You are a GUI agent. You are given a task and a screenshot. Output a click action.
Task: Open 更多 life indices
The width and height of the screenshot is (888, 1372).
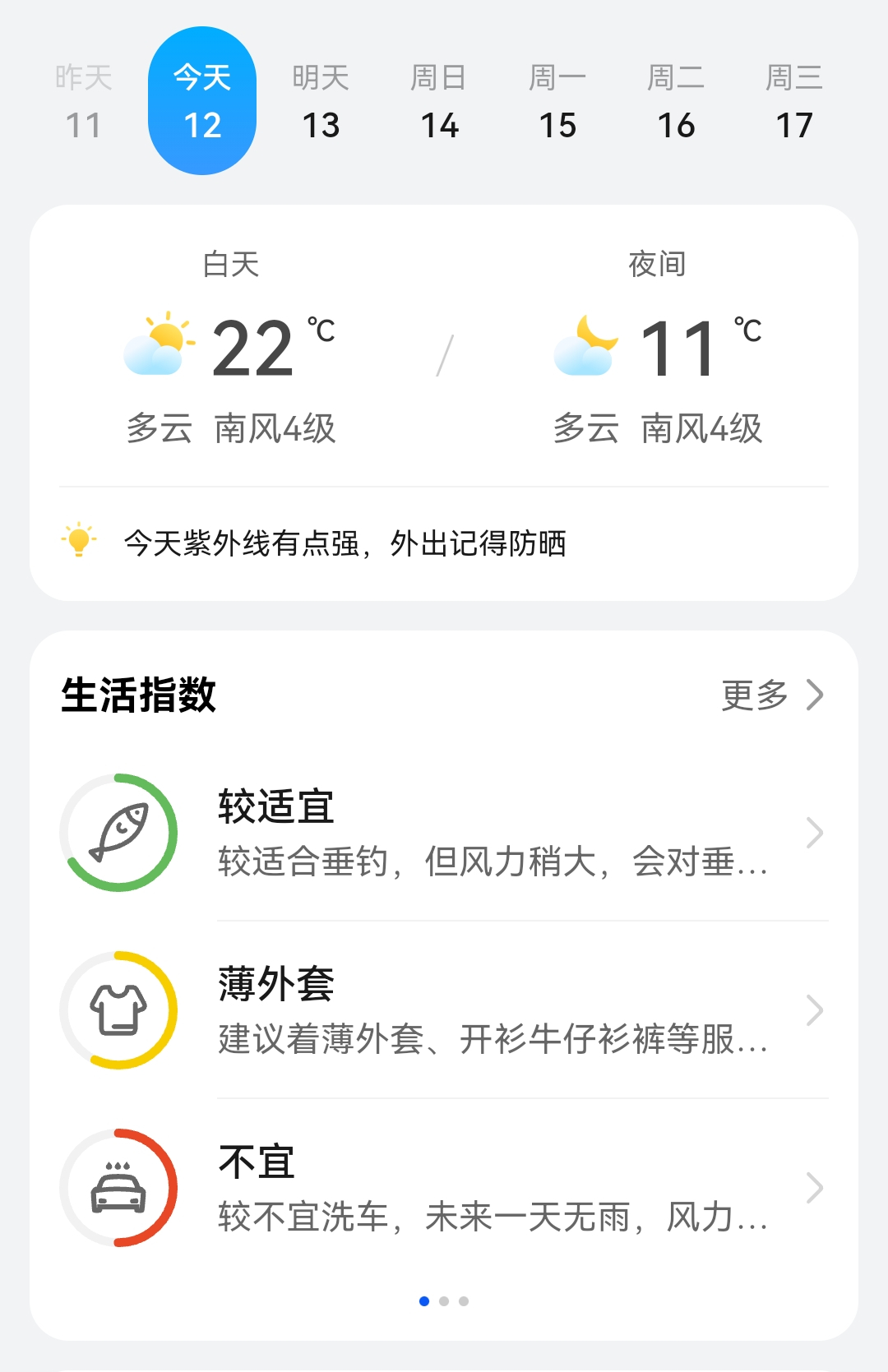[x=771, y=695]
